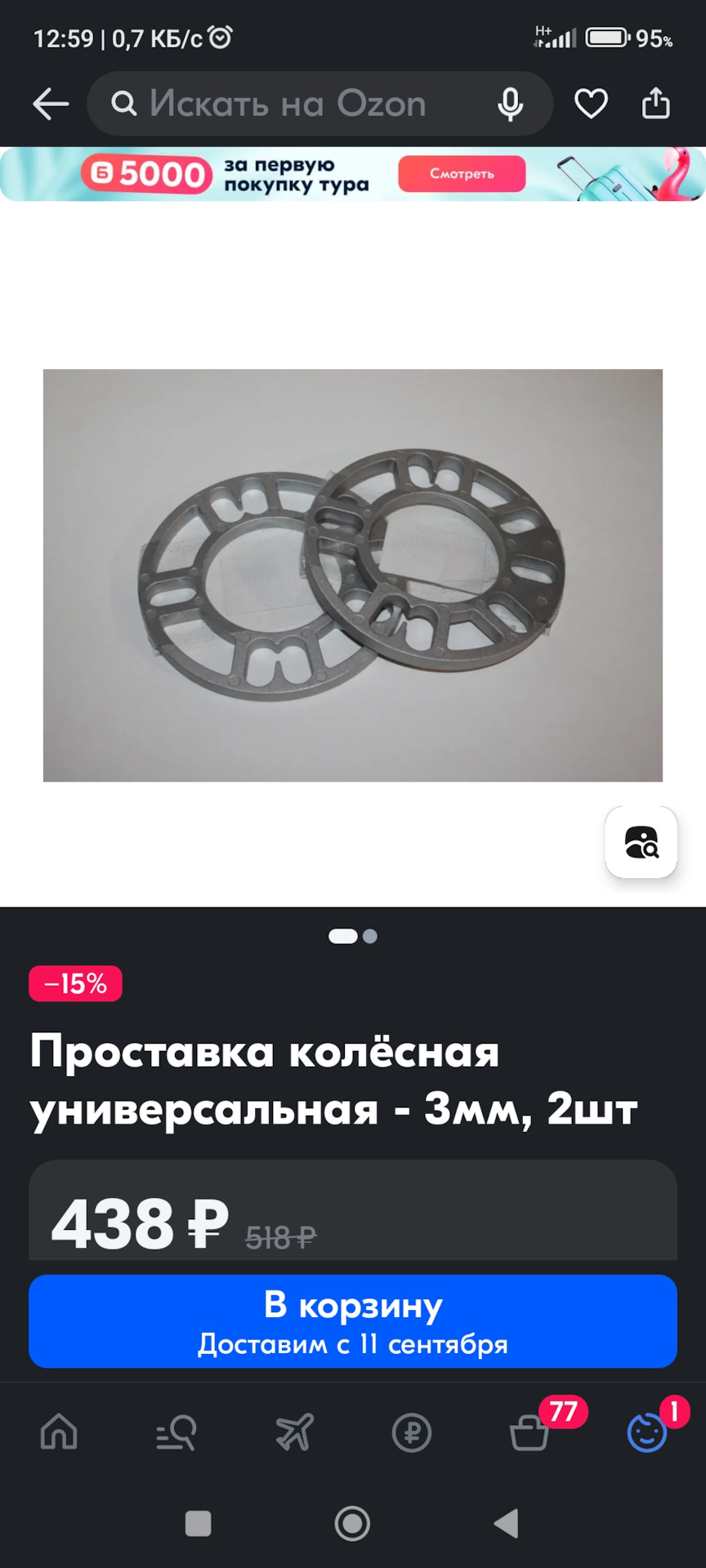Screen dimensions: 706x1568
Task: Switch to the Home tab
Action: [59, 1432]
